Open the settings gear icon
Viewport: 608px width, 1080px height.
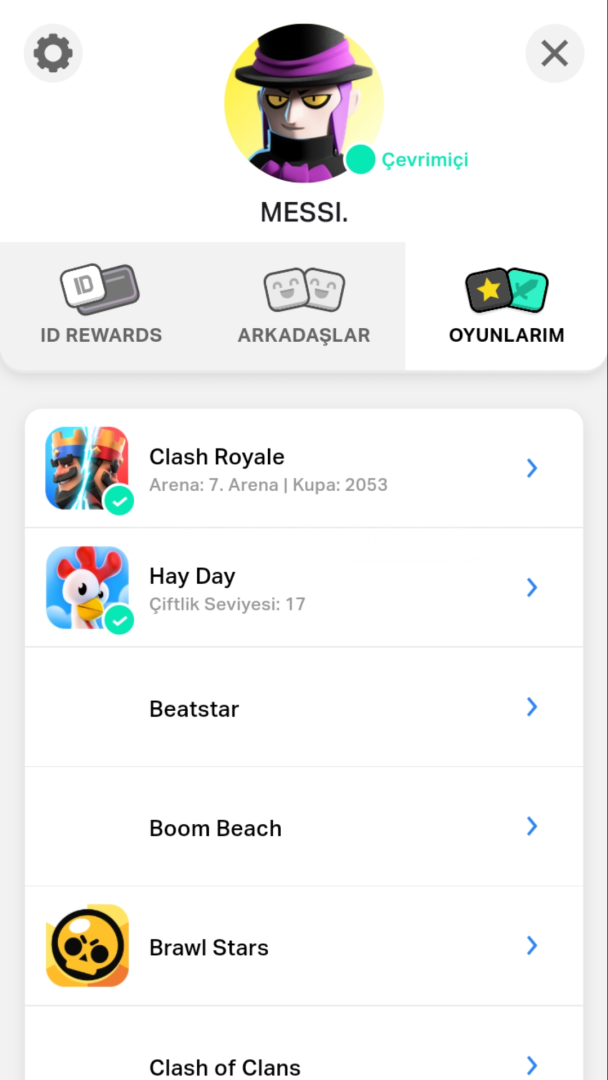[x=53, y=53]
